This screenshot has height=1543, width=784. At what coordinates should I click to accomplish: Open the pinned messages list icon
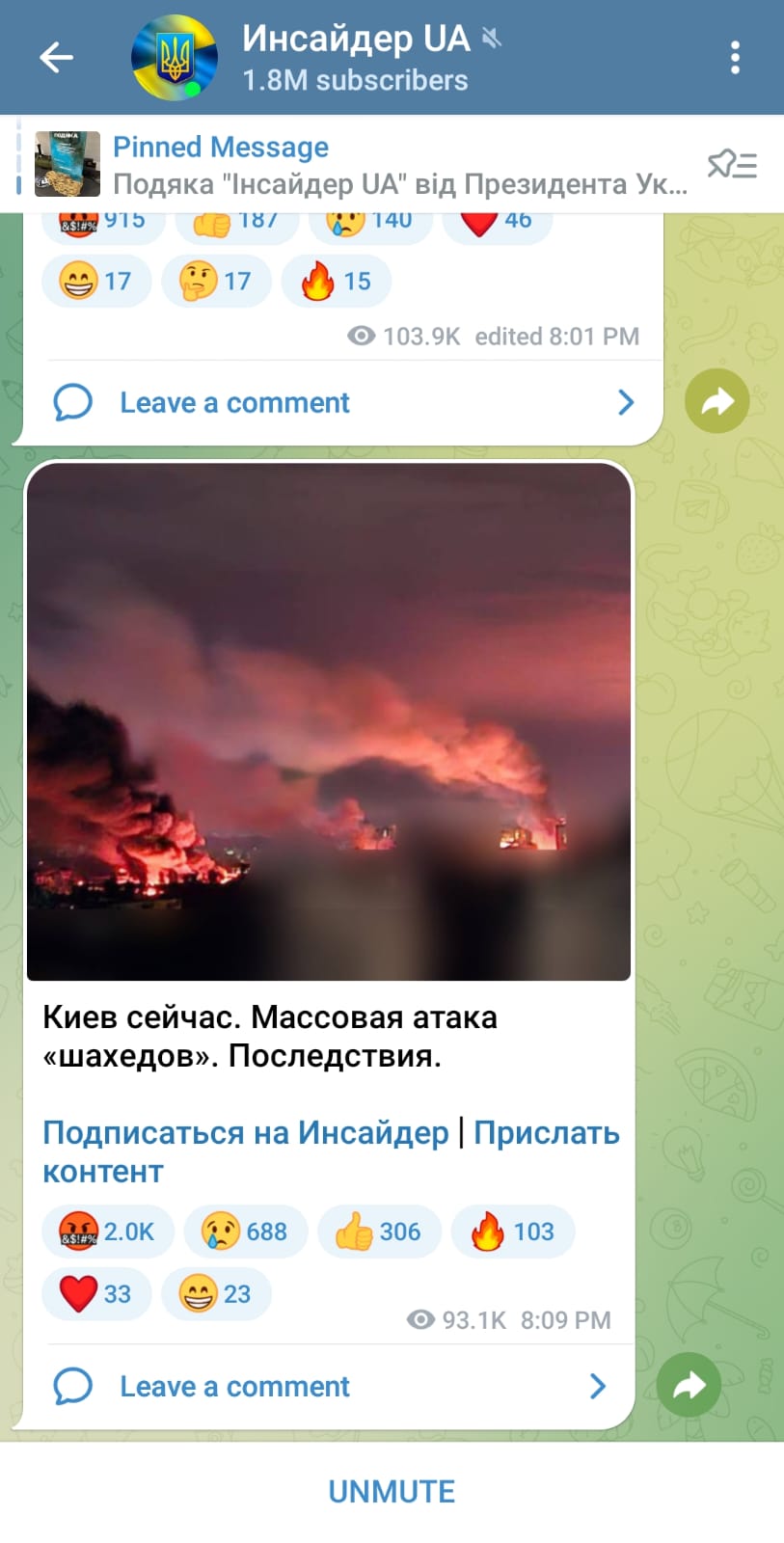pyautogui.click(x=733, y=165)
